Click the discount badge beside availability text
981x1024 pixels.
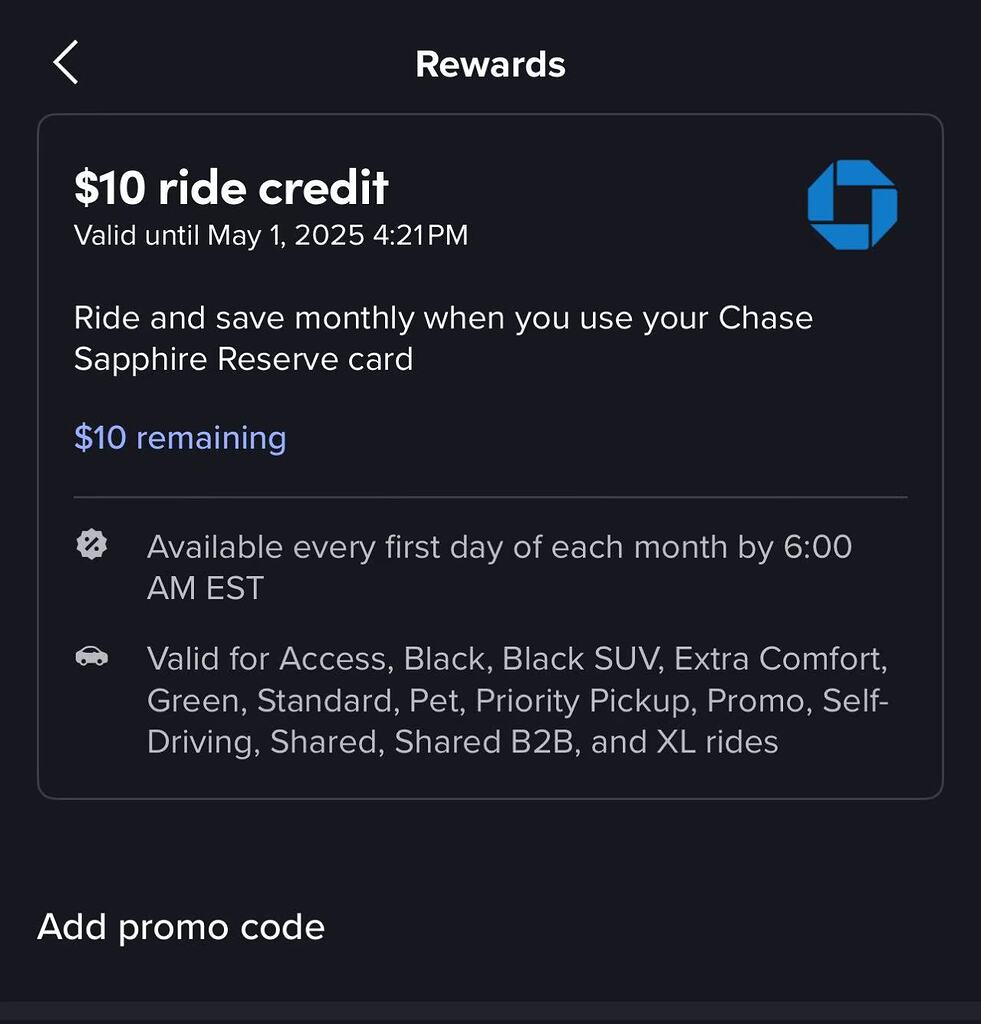tap(92, 545)
